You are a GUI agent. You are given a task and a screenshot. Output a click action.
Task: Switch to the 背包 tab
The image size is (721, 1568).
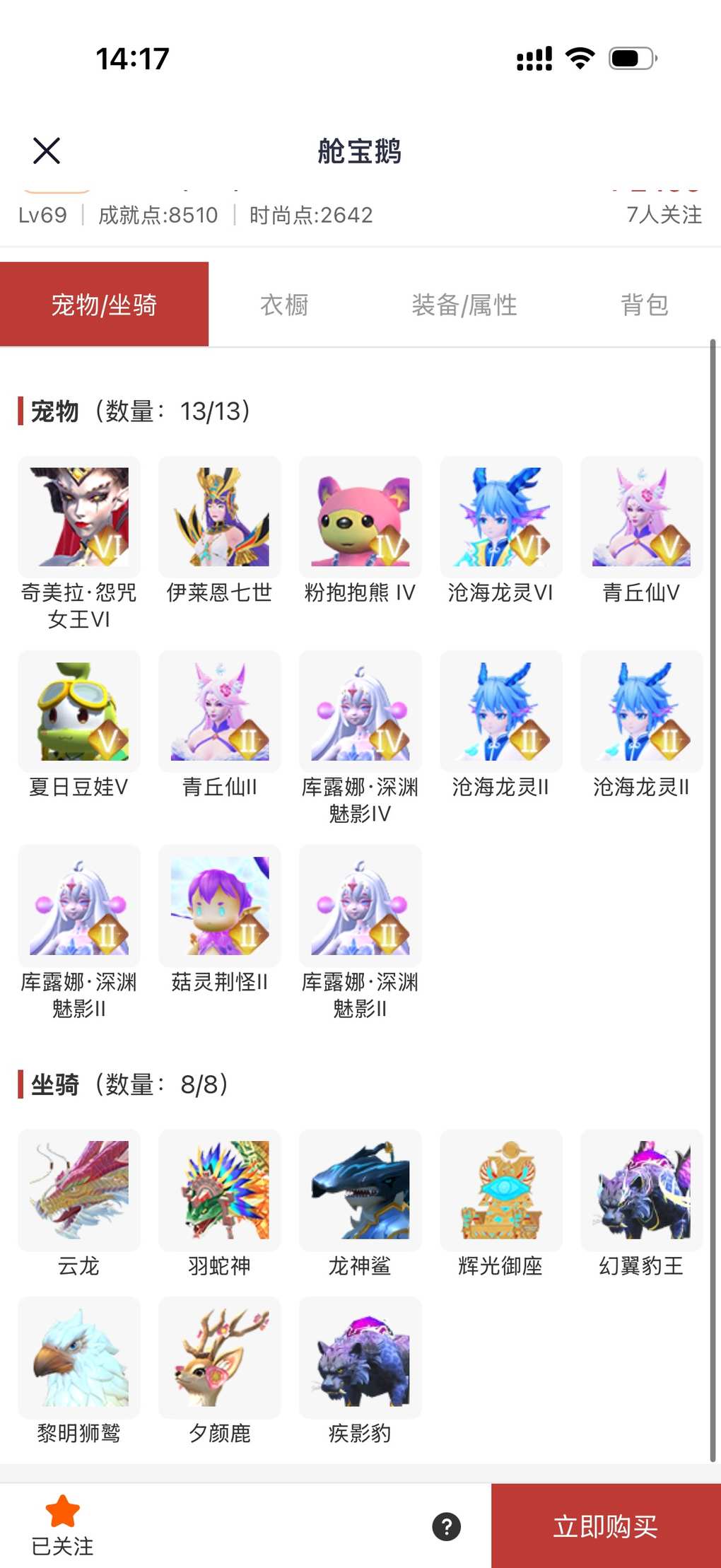coord(644,305)
